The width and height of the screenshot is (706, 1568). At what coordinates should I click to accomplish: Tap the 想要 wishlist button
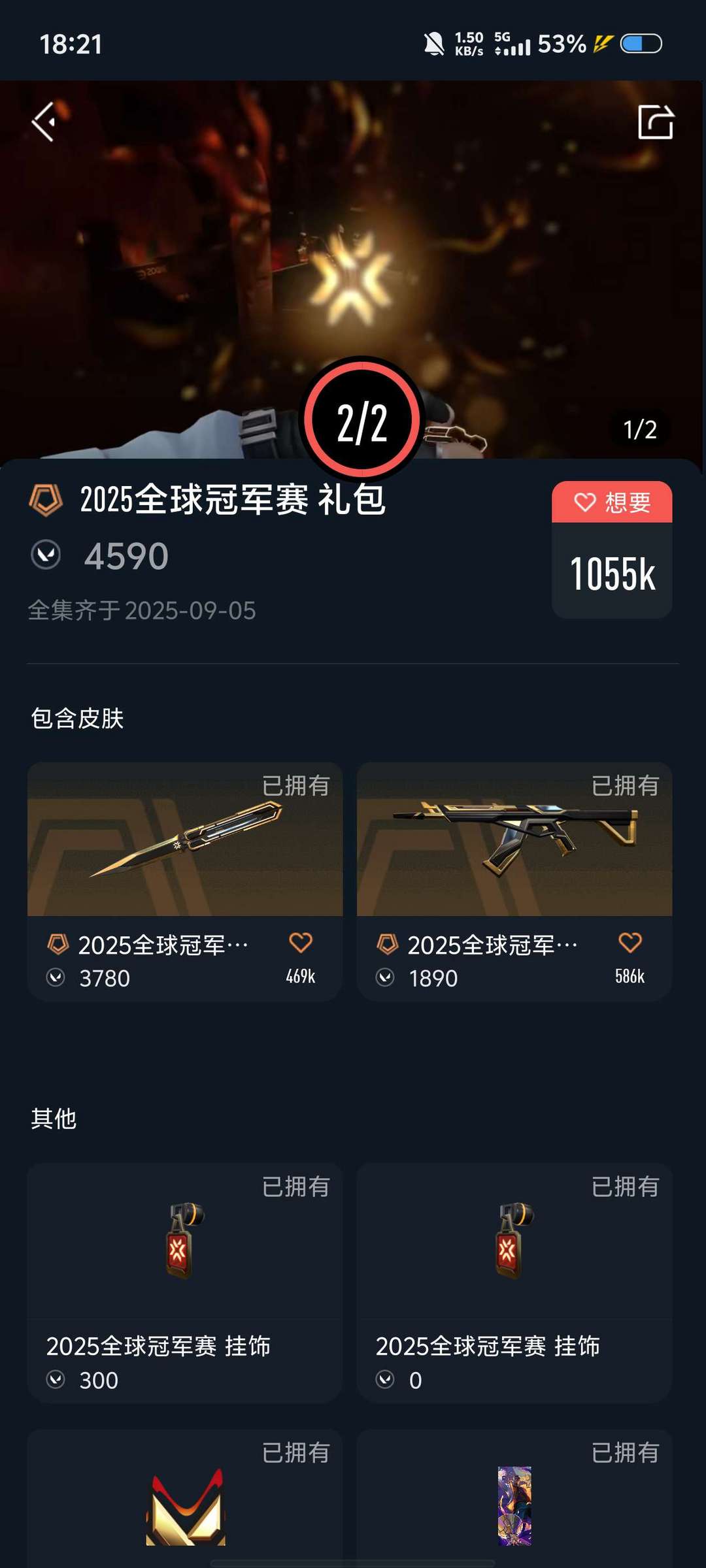[612, 502]
